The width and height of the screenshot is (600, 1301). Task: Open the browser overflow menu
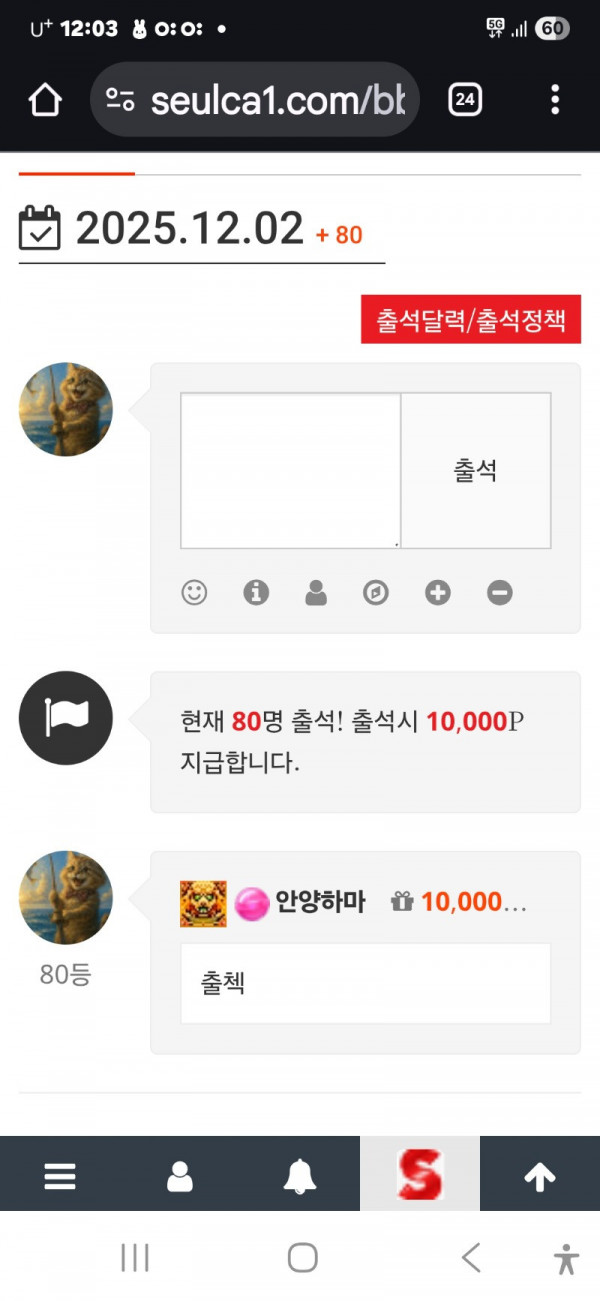[x=555, y=100]
